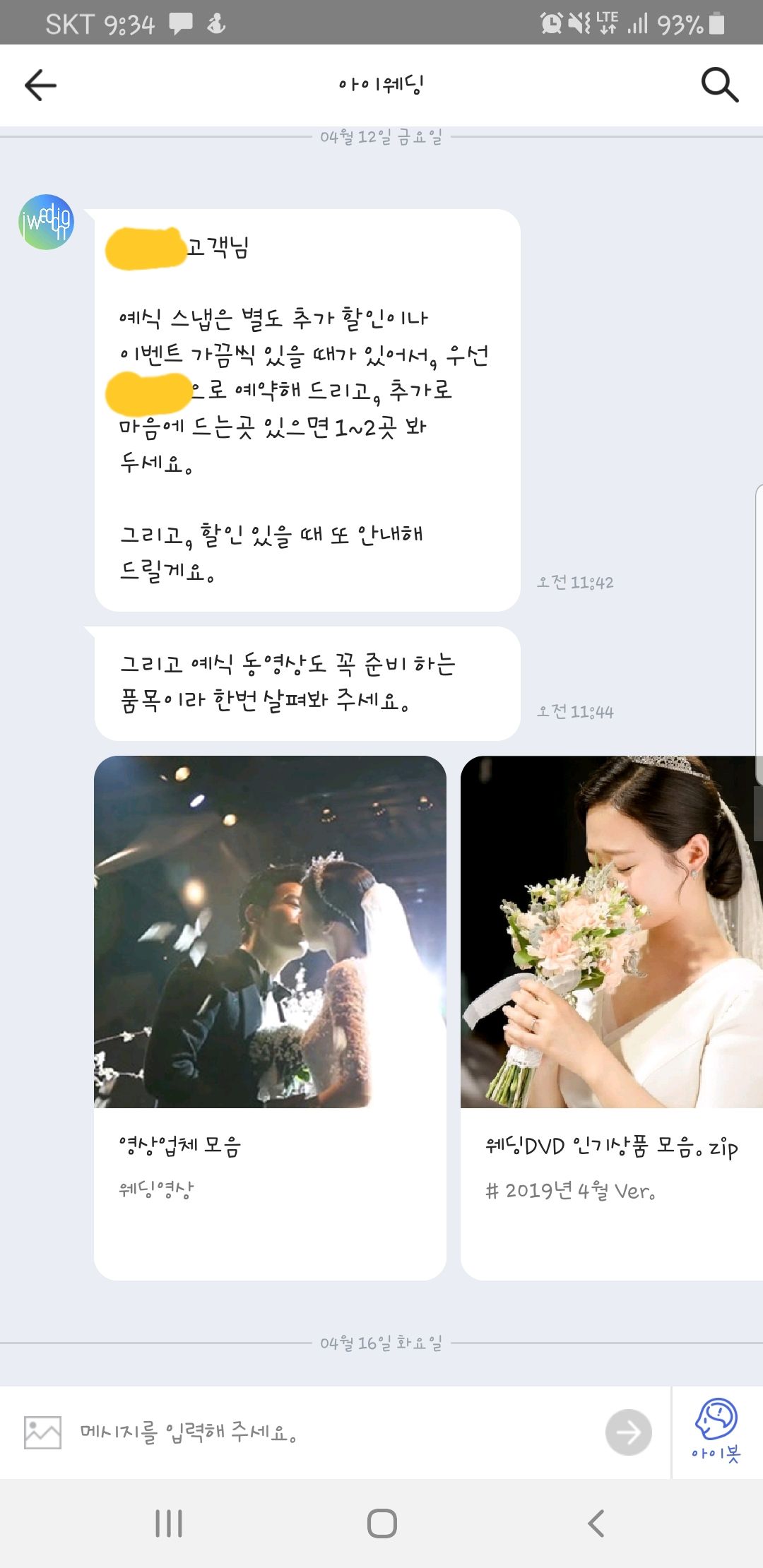
Task: Open search in the chat
Action: click(719, 85)
